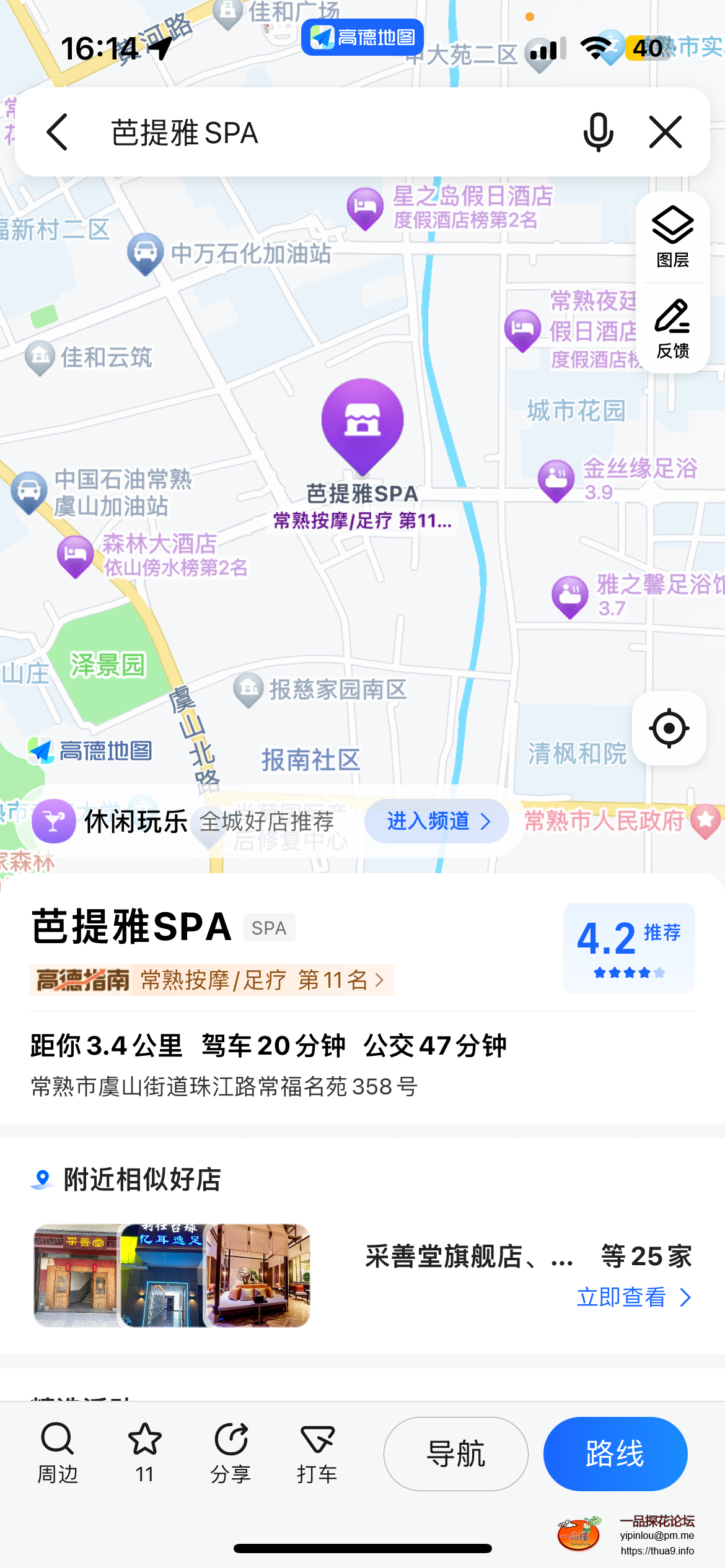Share this location via 分享
725x1568 pixels.
(x=231, y=1453)
